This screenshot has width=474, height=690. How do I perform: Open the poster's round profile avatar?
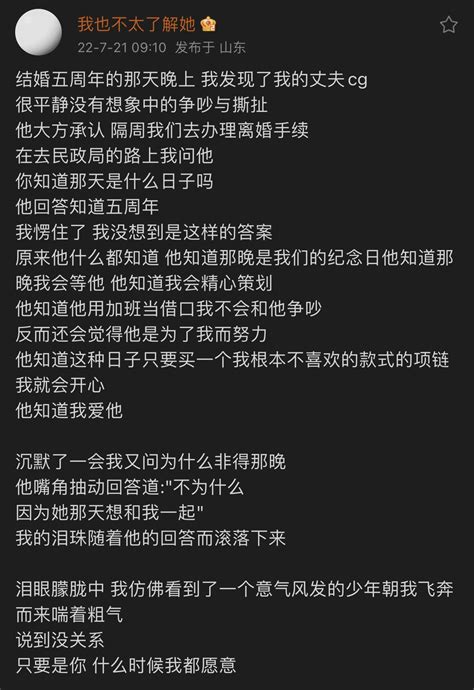pos(39,32)
